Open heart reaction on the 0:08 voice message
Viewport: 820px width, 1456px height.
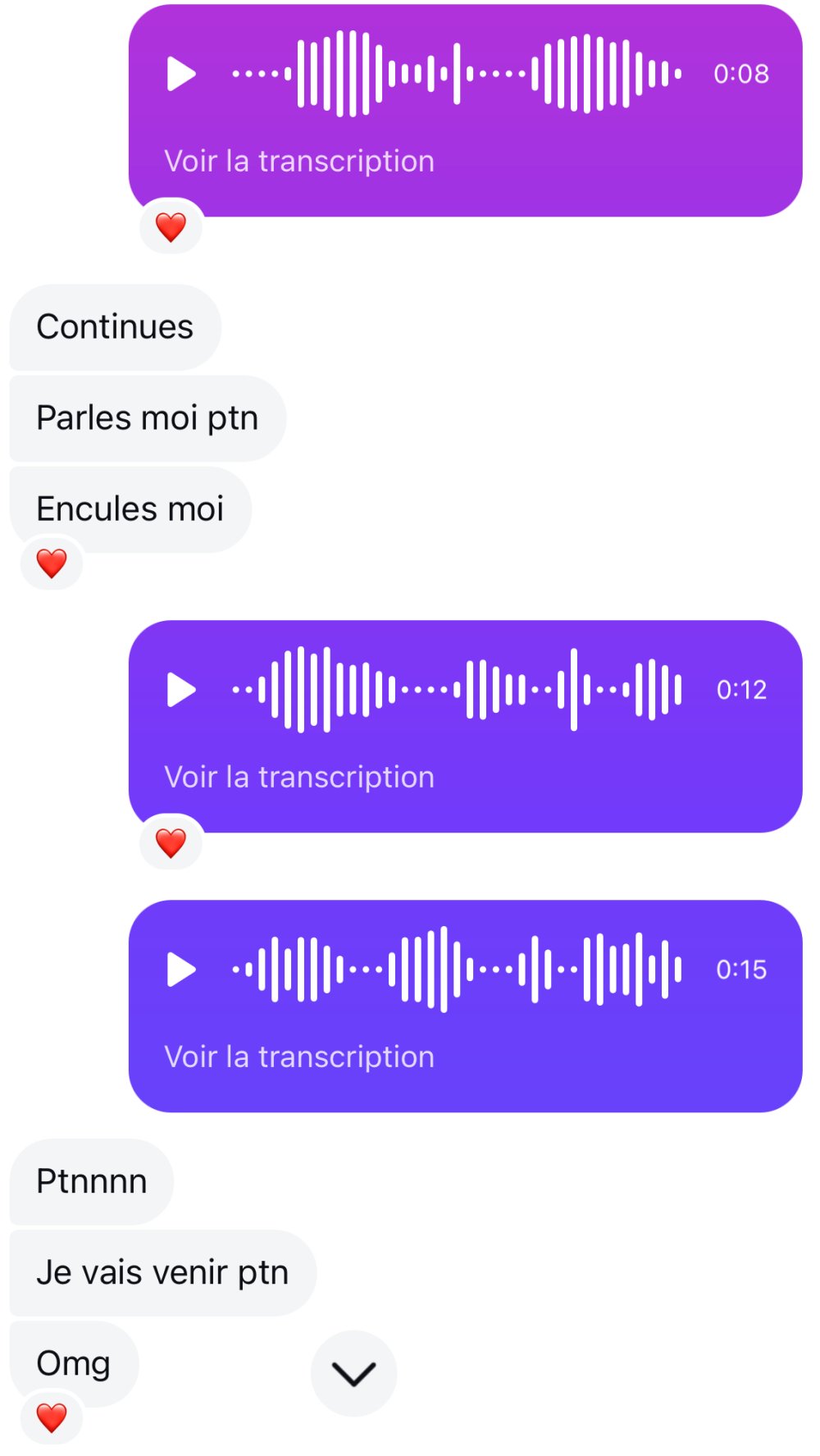click(171, 227)
